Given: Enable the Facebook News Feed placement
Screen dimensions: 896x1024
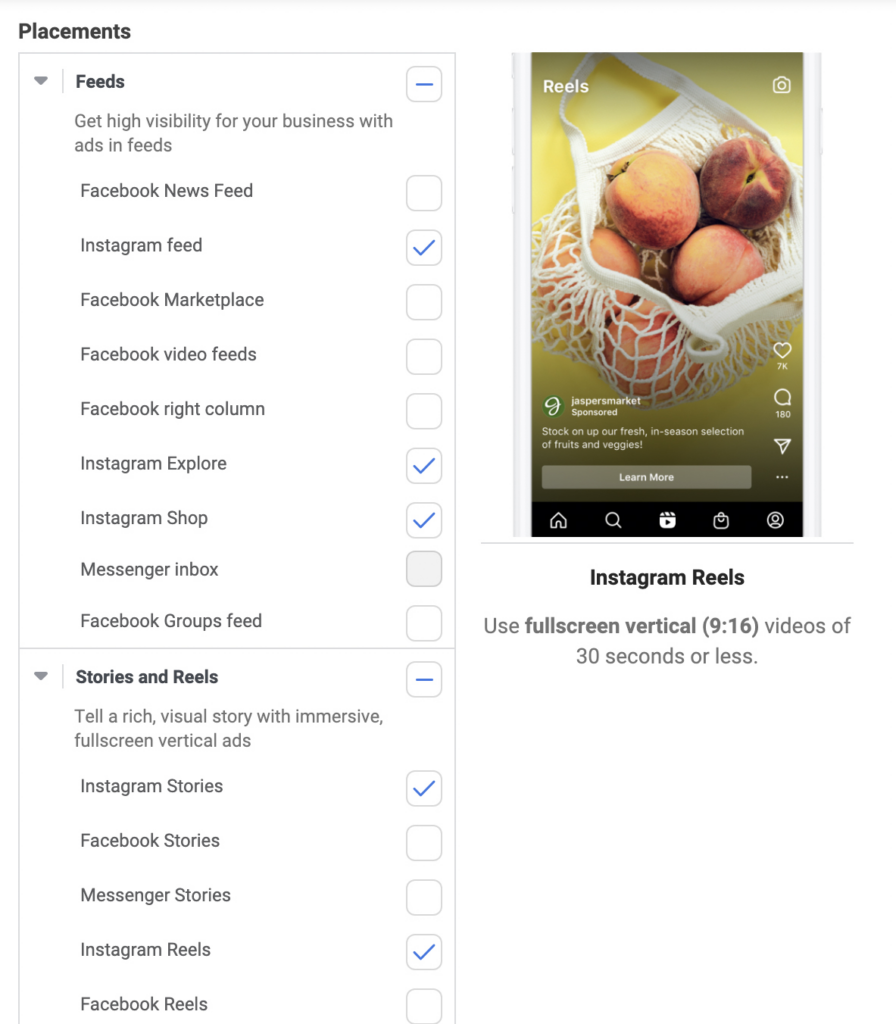Looking at the screenshot, I should click(x=424, y=193).
